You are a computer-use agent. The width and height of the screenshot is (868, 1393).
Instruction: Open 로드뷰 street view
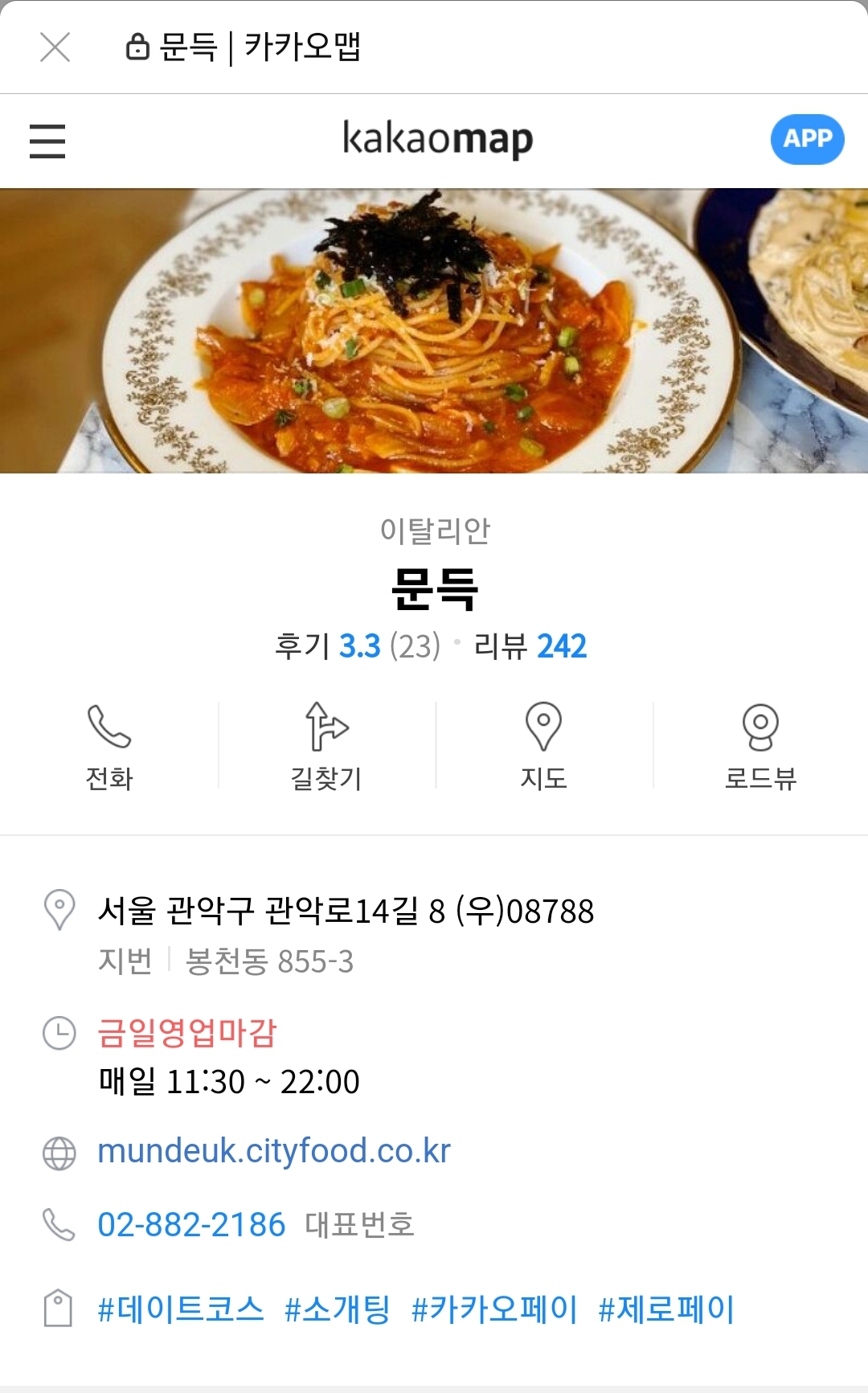(x=760, y=747)
